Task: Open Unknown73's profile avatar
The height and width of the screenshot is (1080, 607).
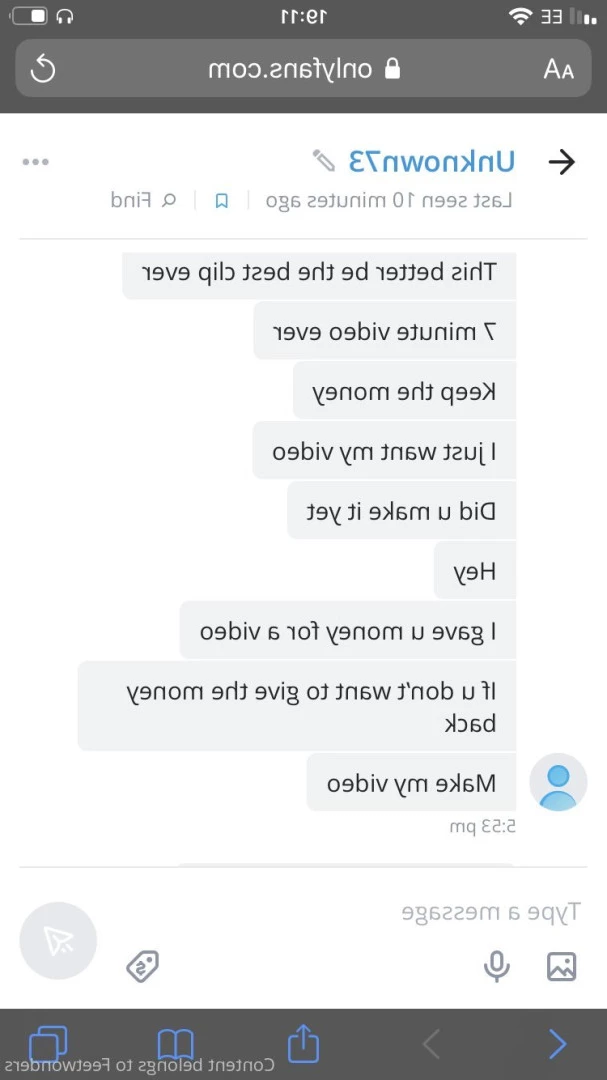Action: click(558, 782)
